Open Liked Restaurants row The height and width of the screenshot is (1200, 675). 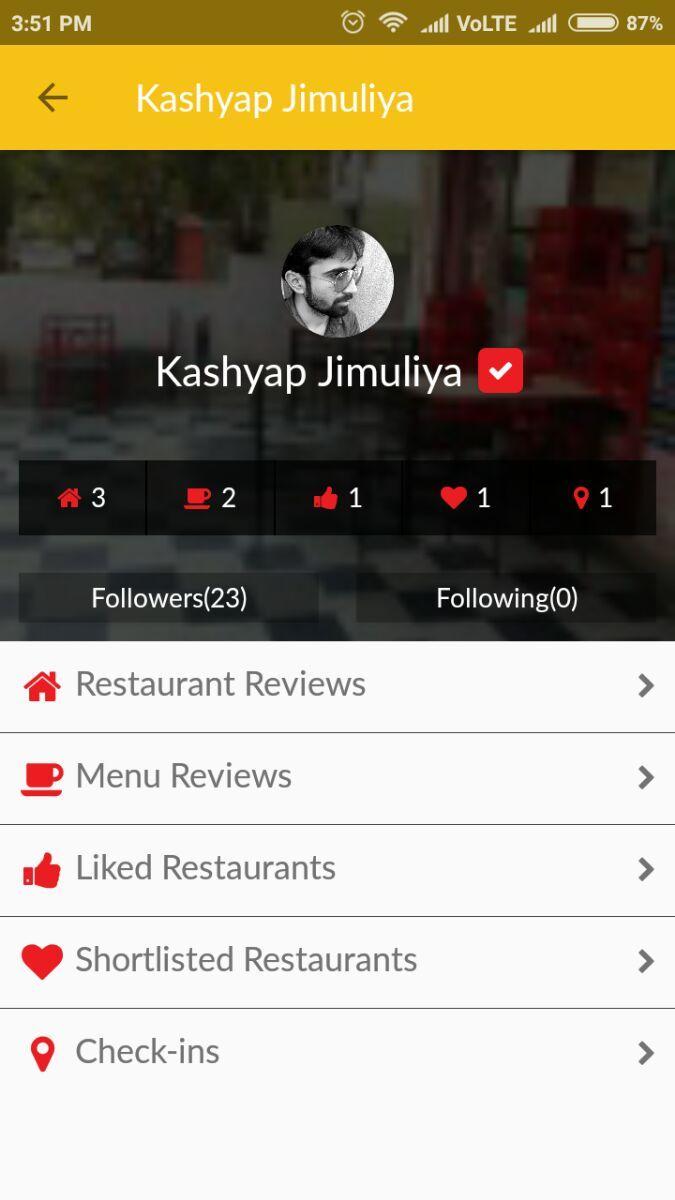(x=337, y=870)
